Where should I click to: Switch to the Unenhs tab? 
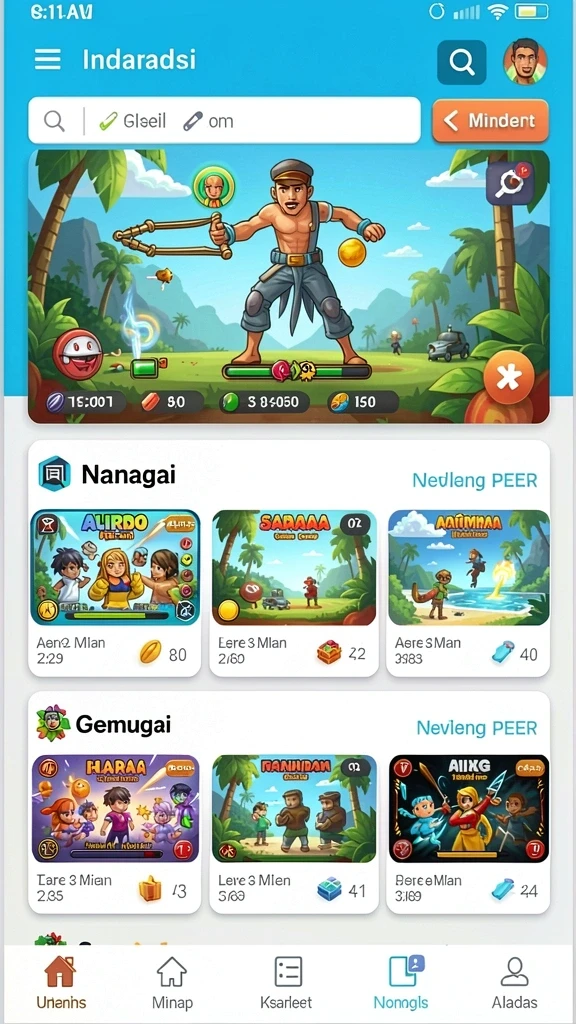coord(61,982)
